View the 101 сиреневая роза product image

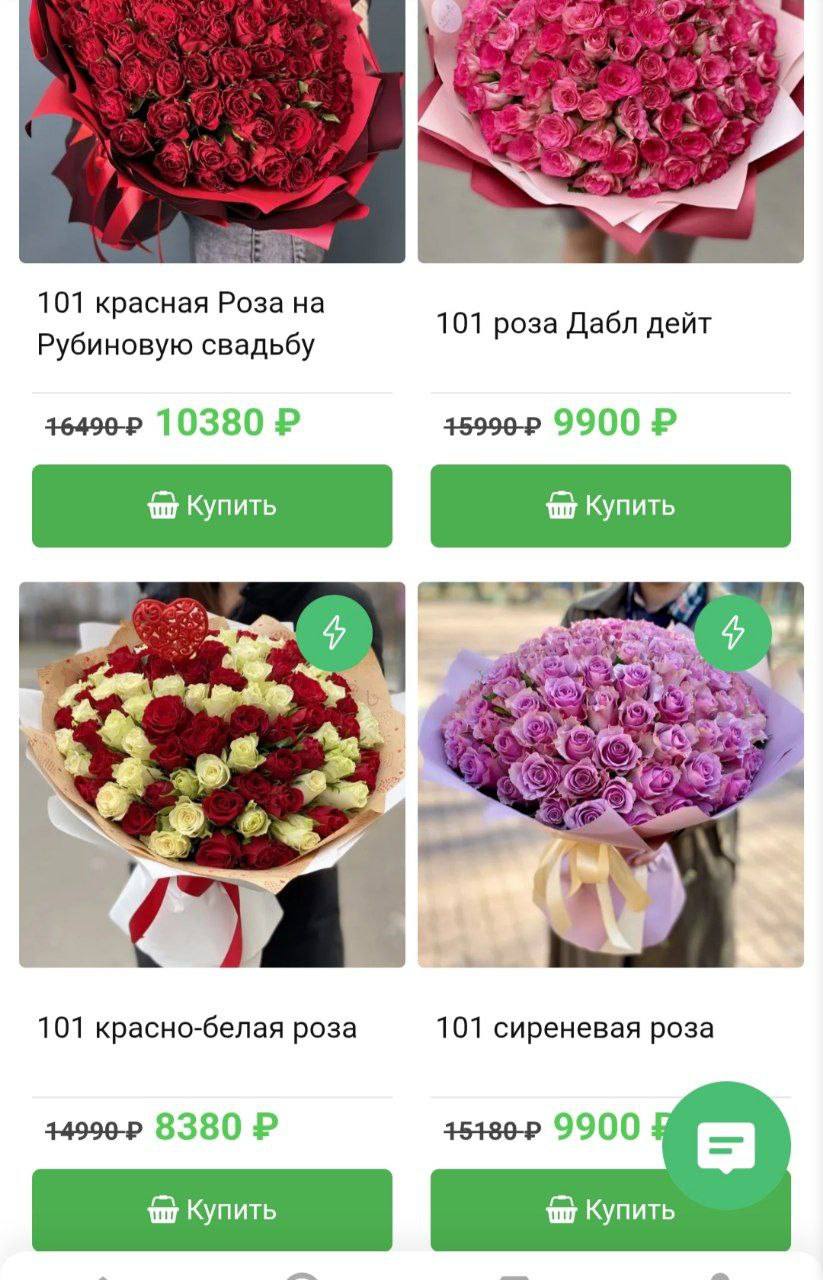610,775
